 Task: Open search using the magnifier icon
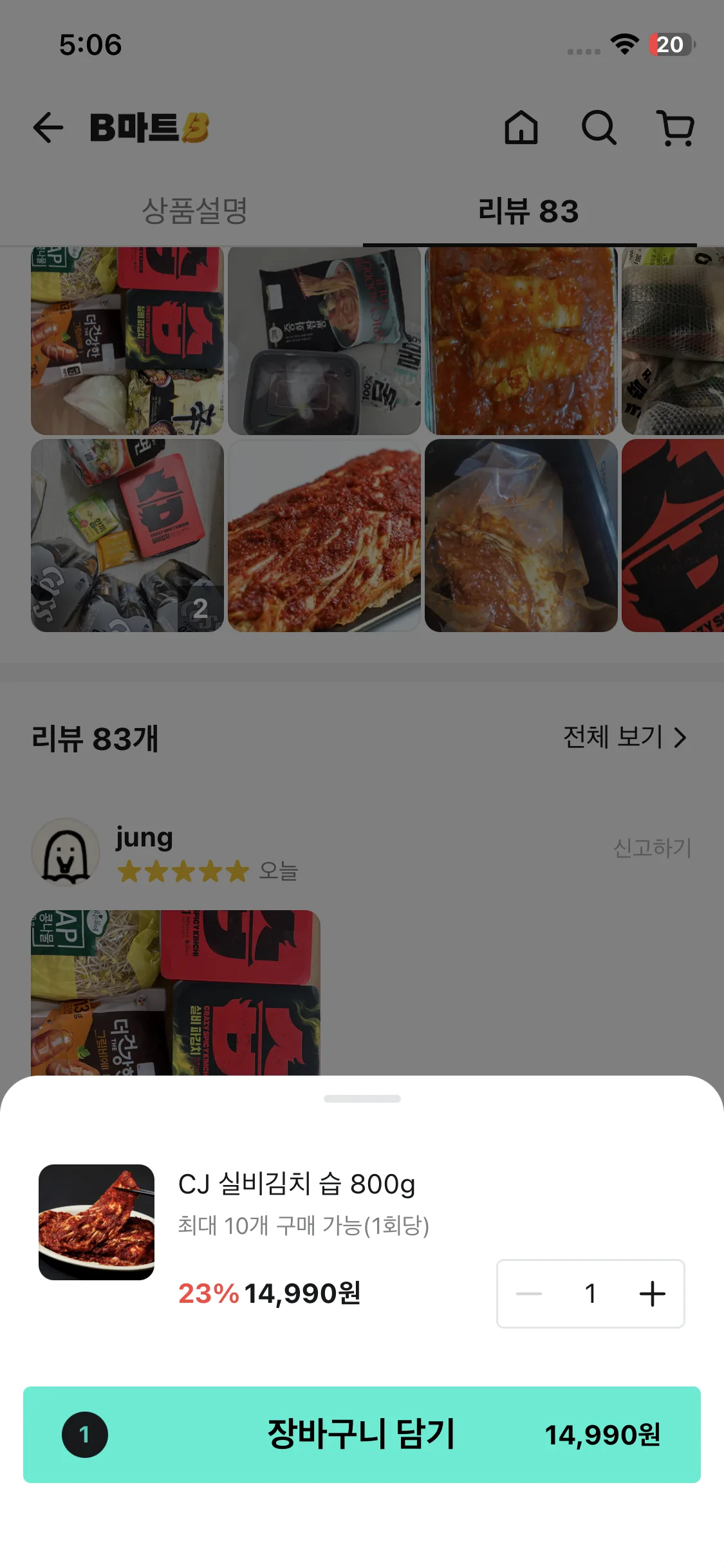click(599, 128)
